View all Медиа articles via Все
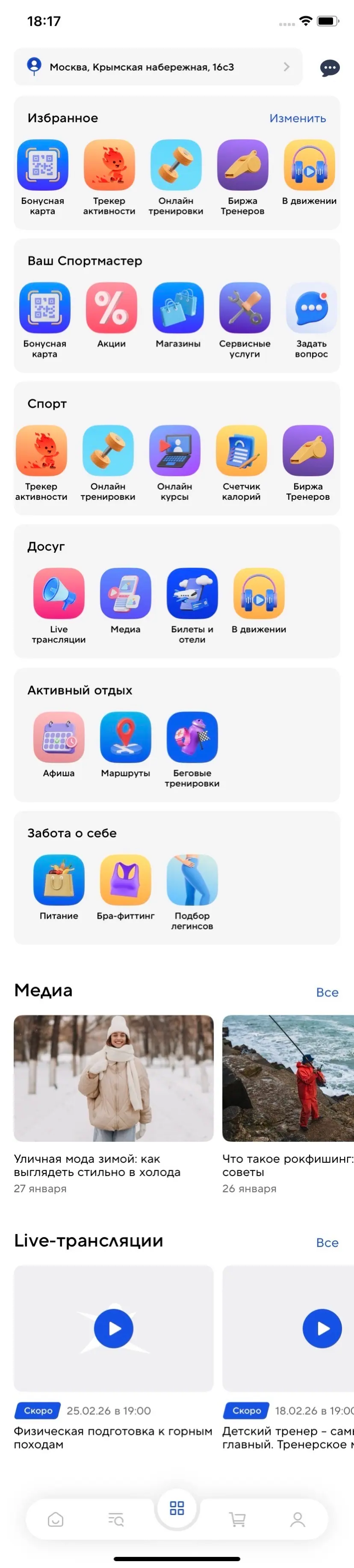Viewport: 354px width, 1568px height. click(327, 992)
